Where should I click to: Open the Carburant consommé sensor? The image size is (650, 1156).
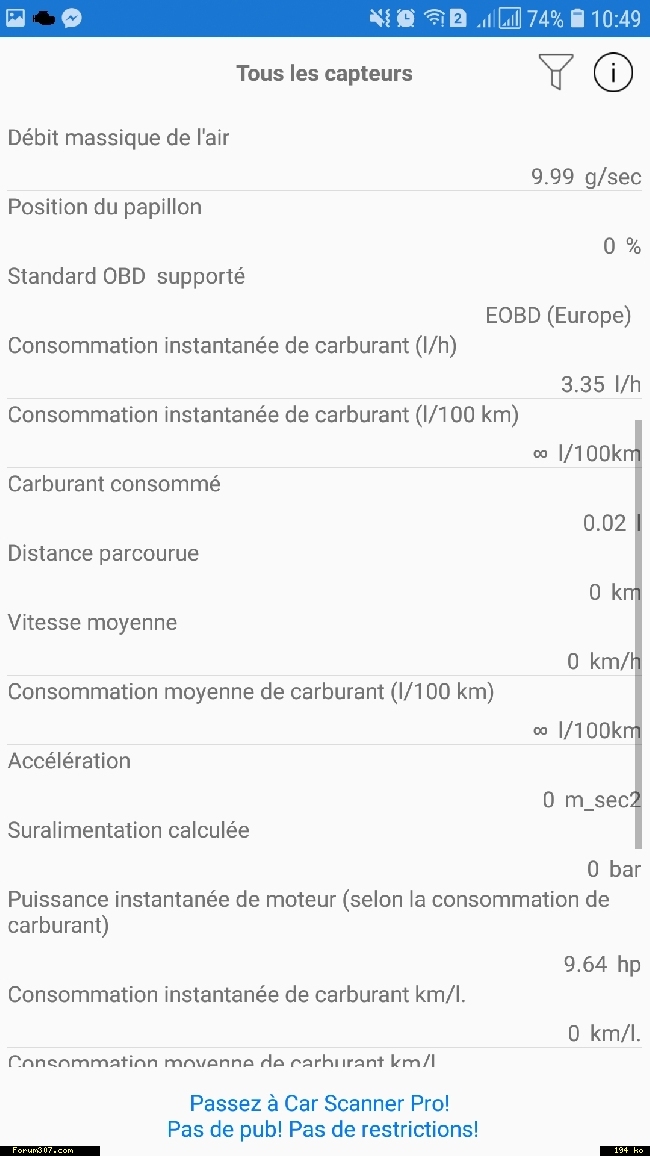pos(324,503)
